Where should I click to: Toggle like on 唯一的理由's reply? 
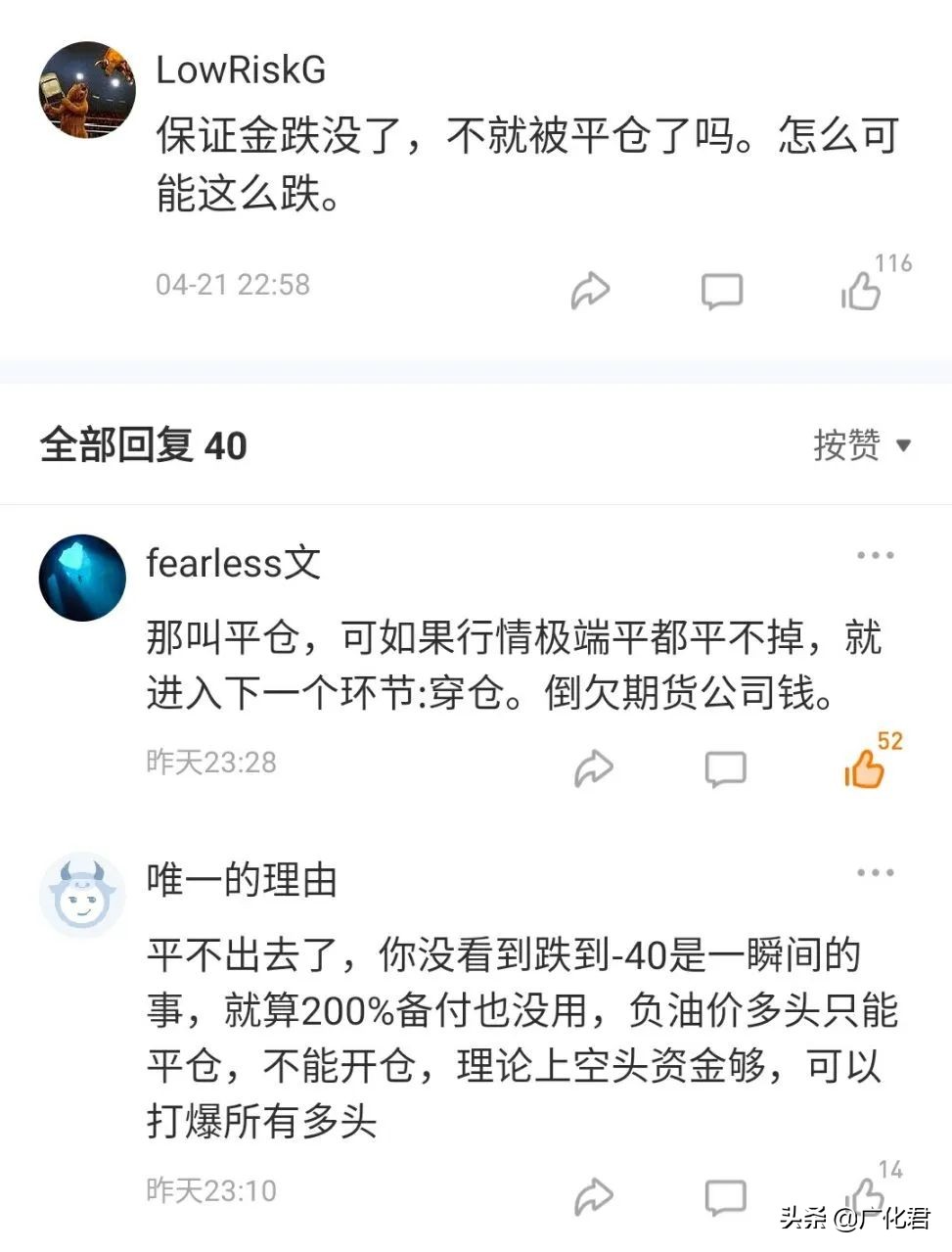click(865, 1196)
